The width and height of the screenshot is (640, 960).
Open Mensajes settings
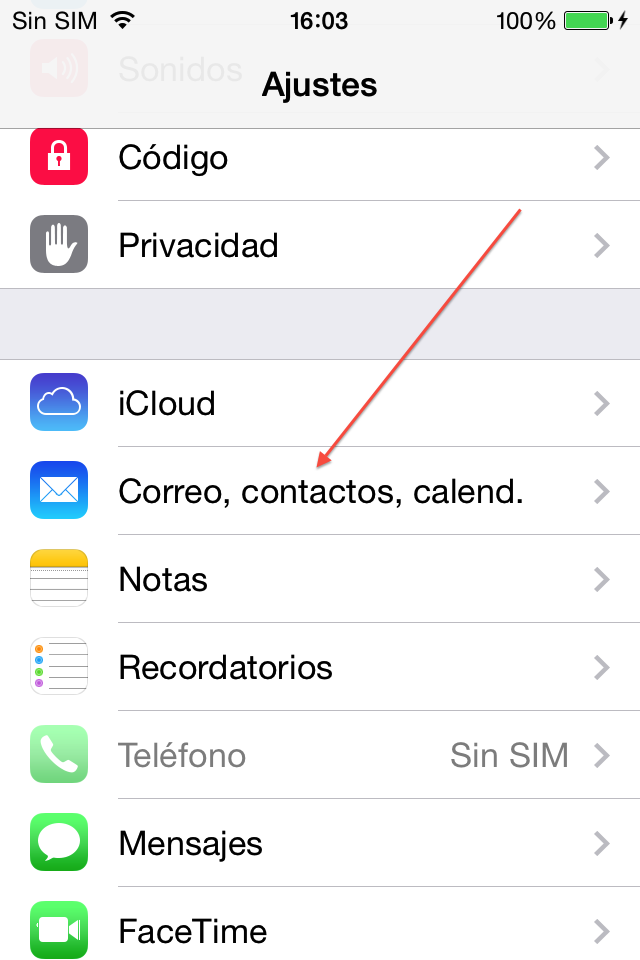tap(320, 843)
